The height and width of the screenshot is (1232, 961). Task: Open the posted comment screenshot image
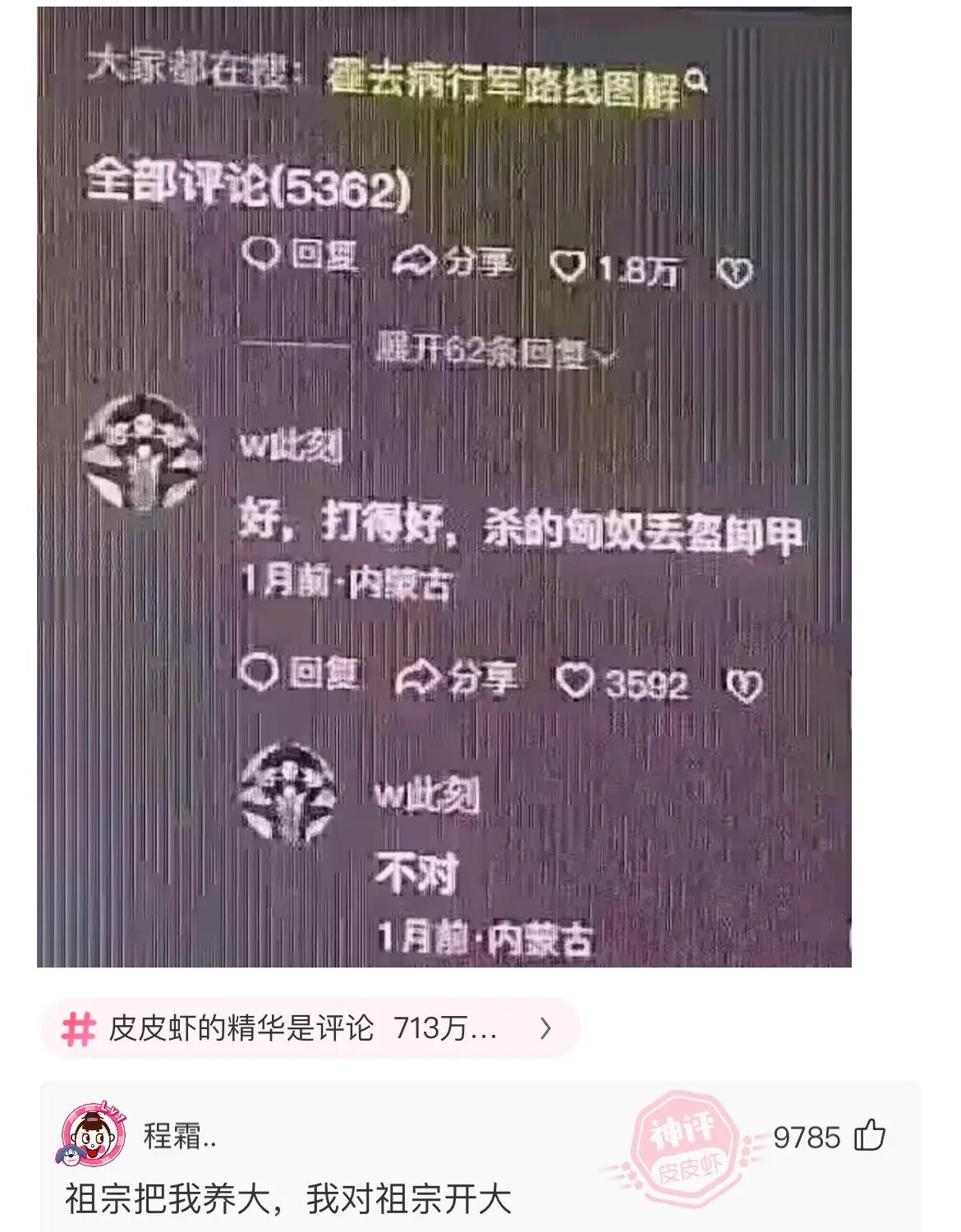(444, 486)
